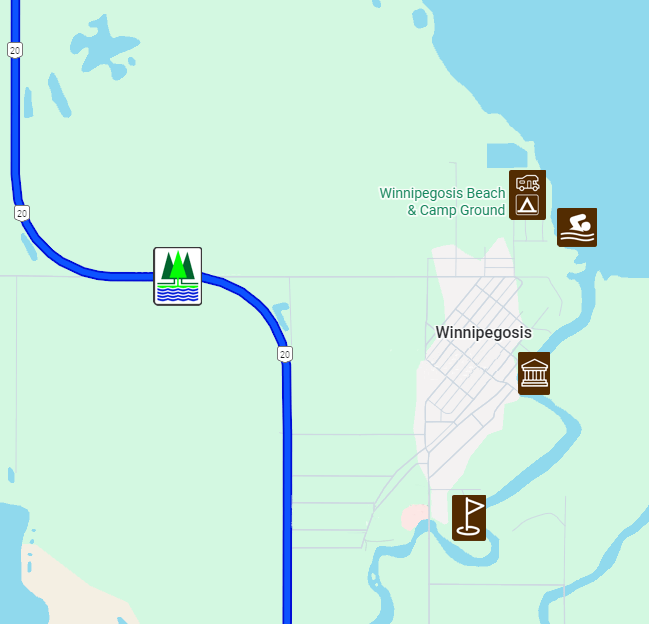Tap the golf flag marker
The image size is (649, 624).
click(469, 517)
